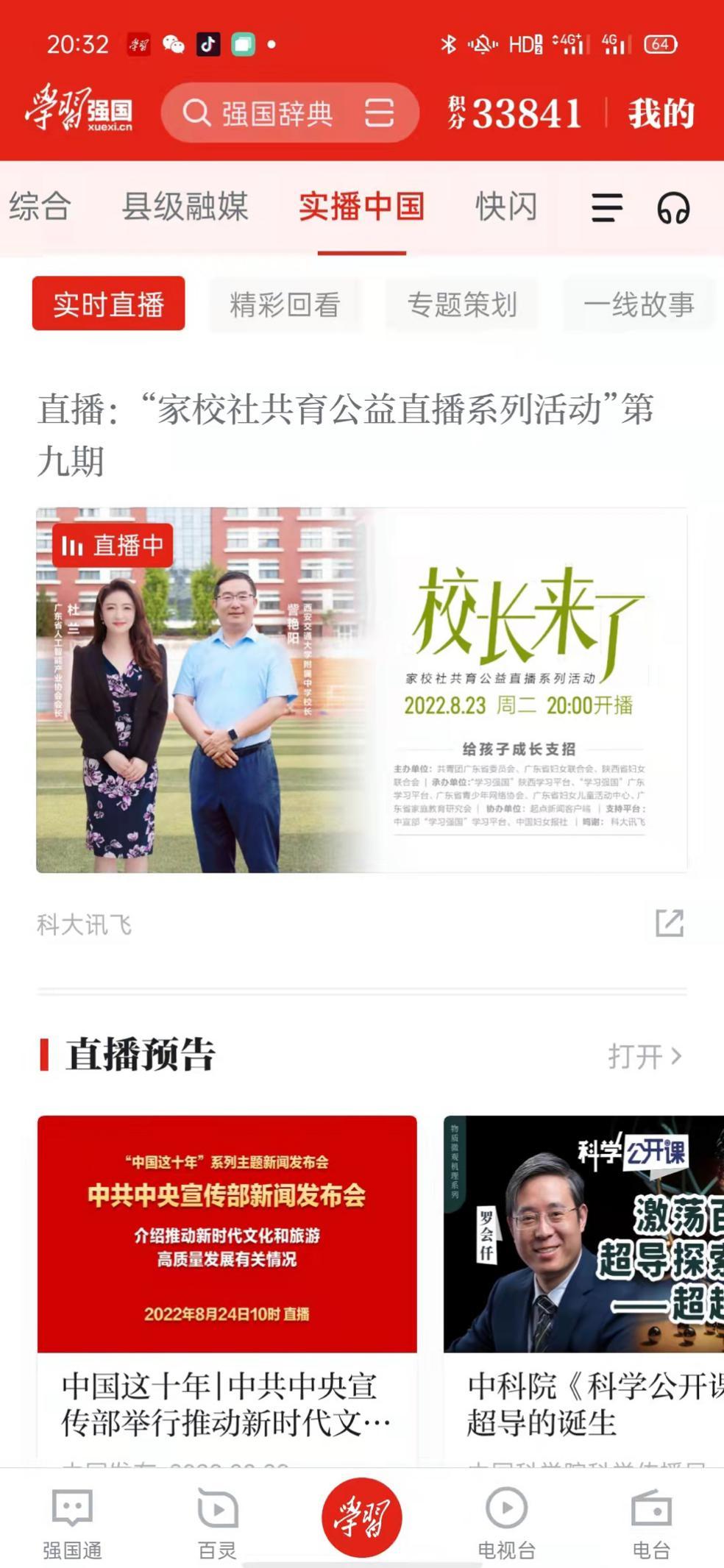This screenshot has width=724, height=1568.
Task: Switch to the 县级融媒 tab
Action: [185, 207]
